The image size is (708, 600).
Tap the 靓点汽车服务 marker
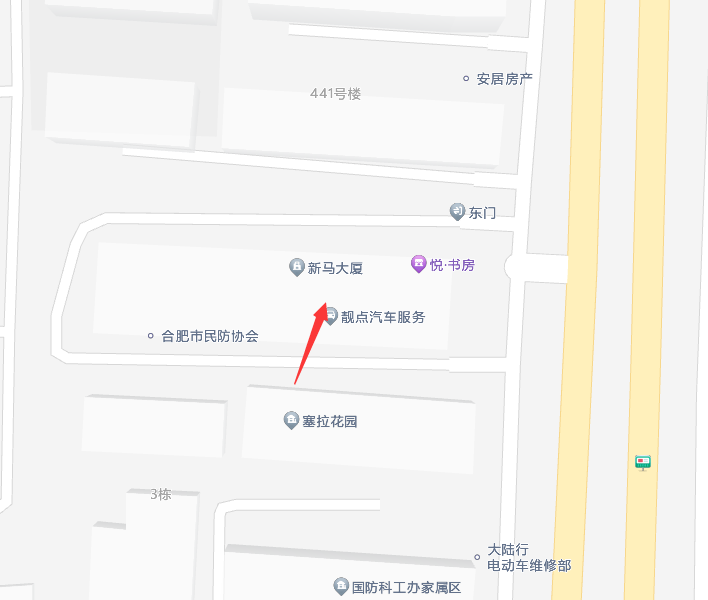click(330, 317)
